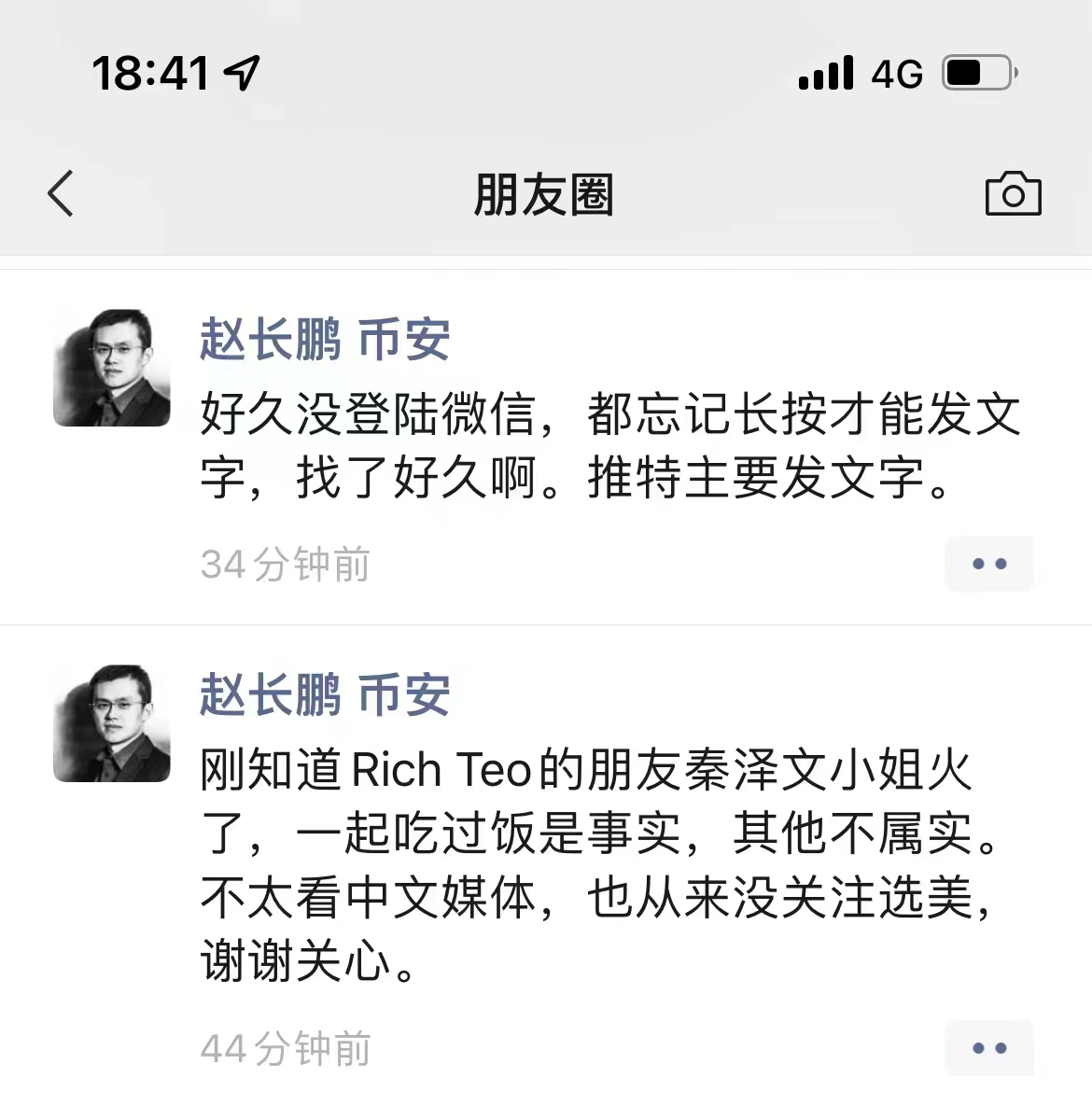Tap the 34 分钟前 timestamp
The height and width of the screenshot is (1106, 1092).
(x=285, y=563)
